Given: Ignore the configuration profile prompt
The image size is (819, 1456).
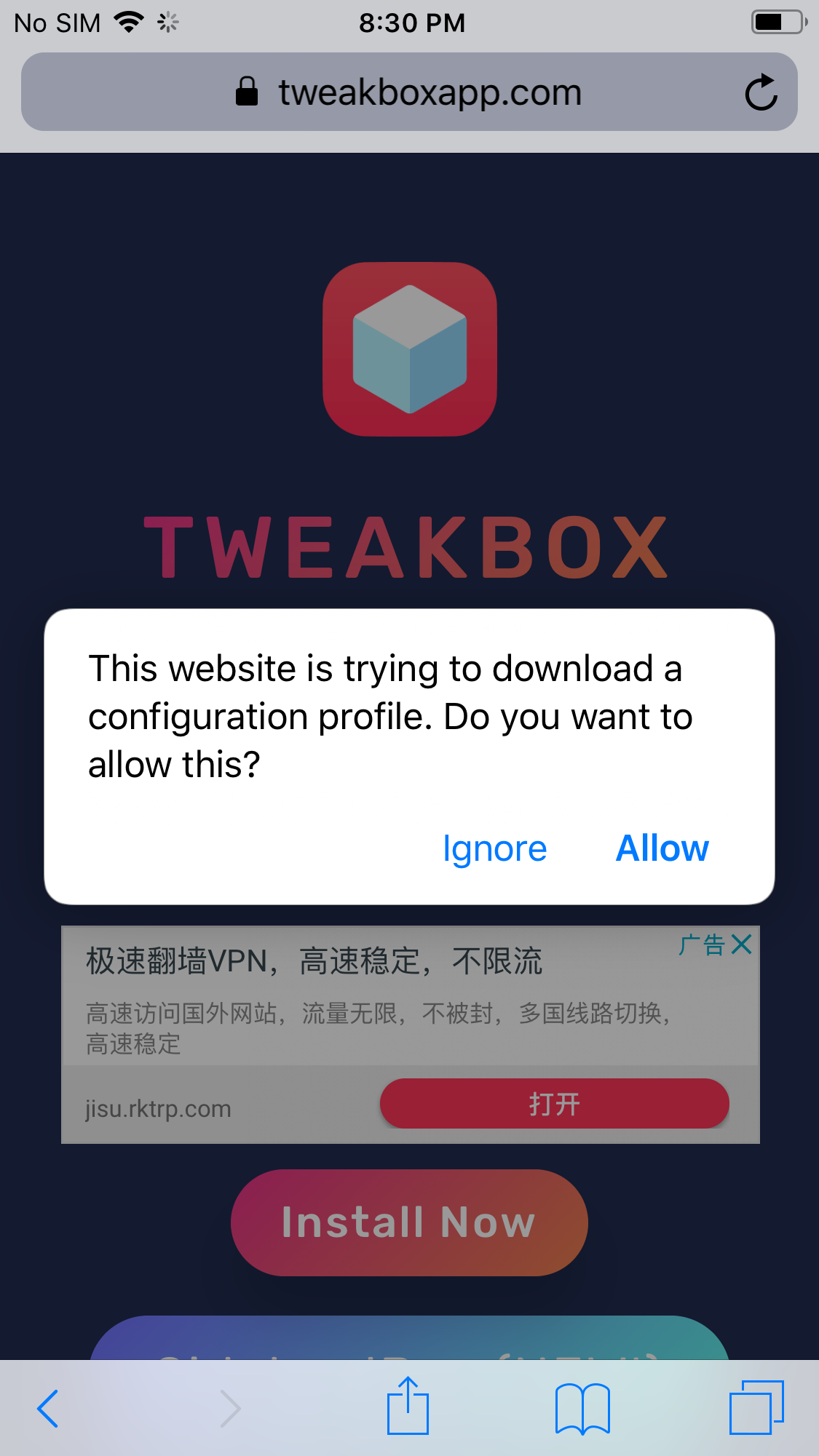Looking at the screenshot, I should click(494, 848).
